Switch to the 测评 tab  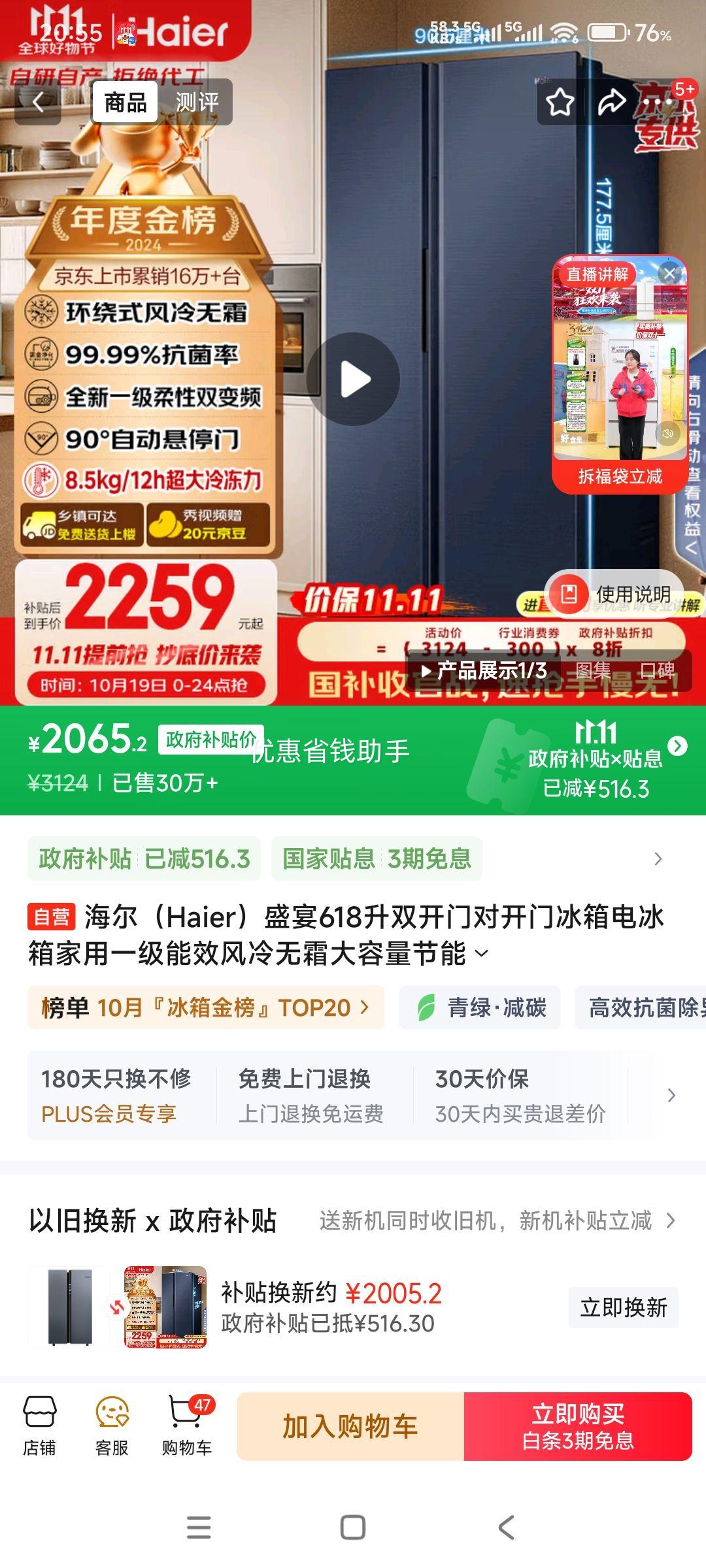point(196,102)
